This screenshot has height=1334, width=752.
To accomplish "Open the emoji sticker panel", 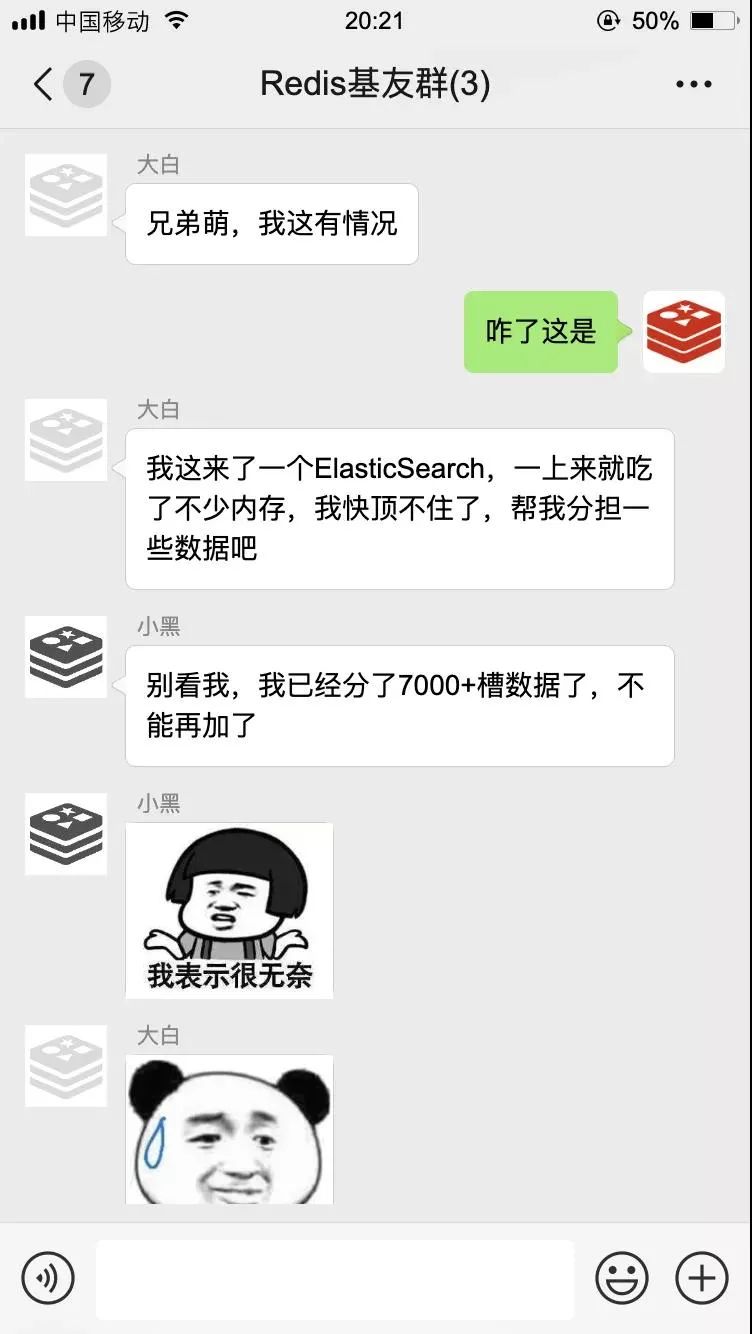I will [x=621, y=1278].
